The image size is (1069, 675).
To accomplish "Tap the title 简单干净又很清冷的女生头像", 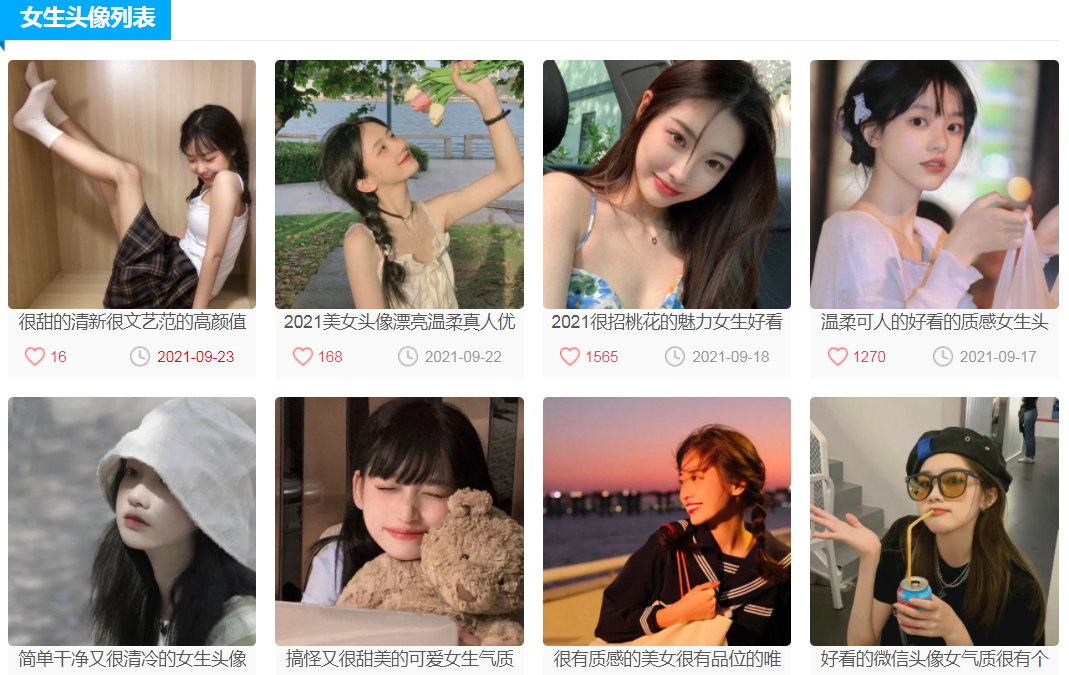I will 132,659.
